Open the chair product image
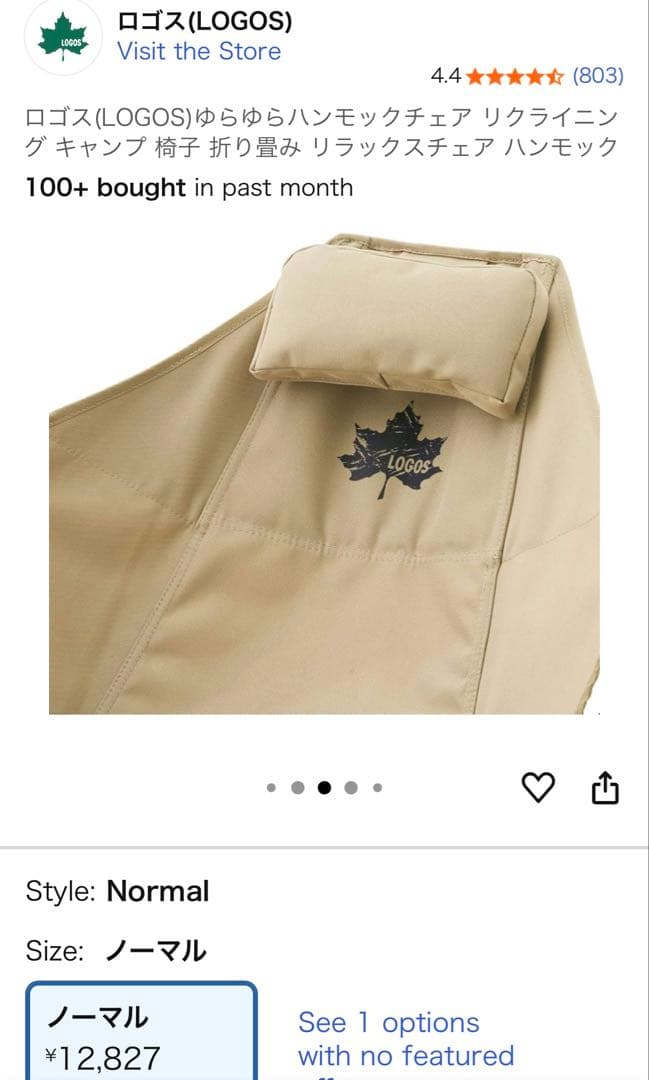 pyautogui.click(x=324, y=474)
